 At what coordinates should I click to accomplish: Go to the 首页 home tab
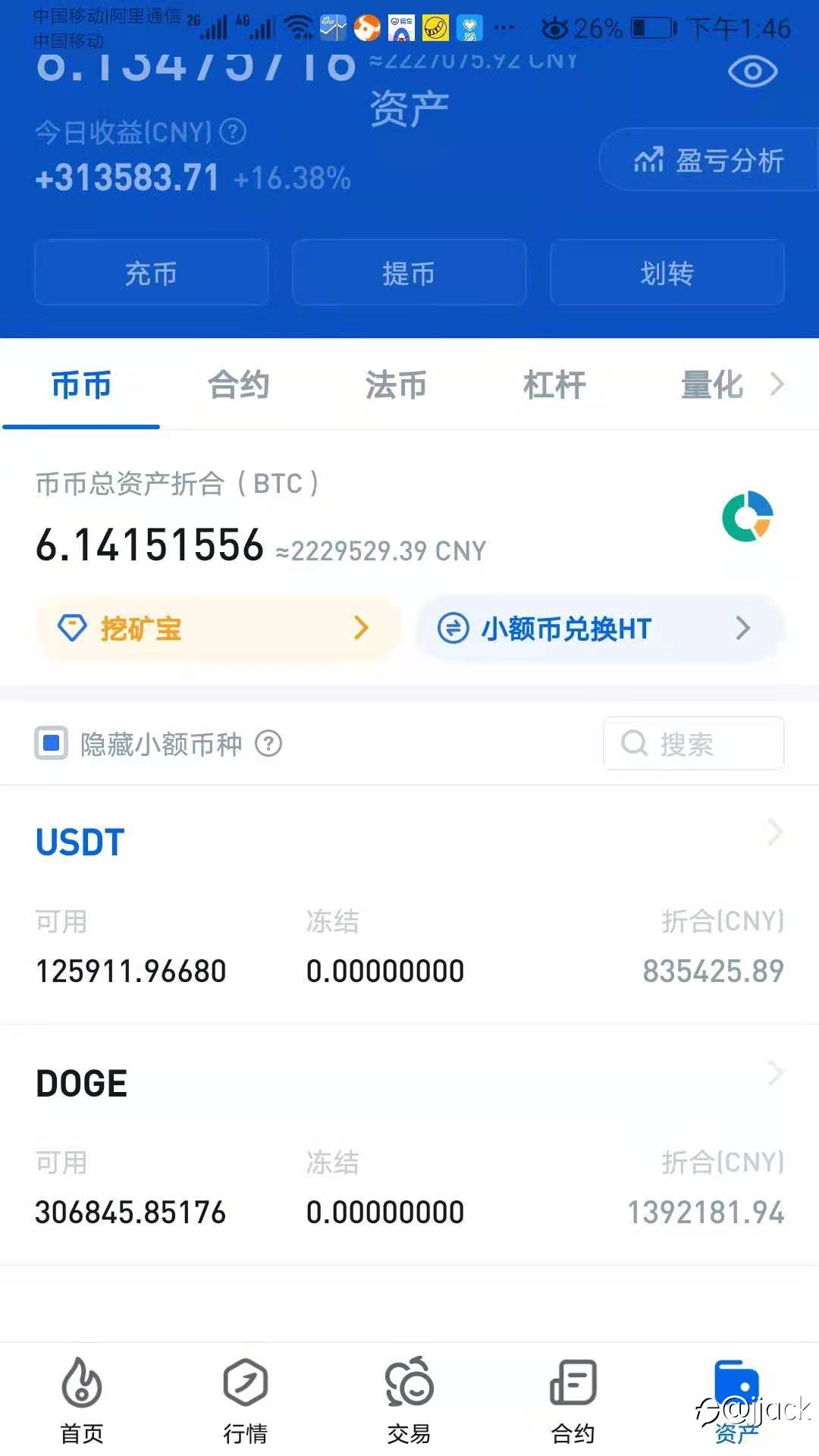click(82, 1400)
